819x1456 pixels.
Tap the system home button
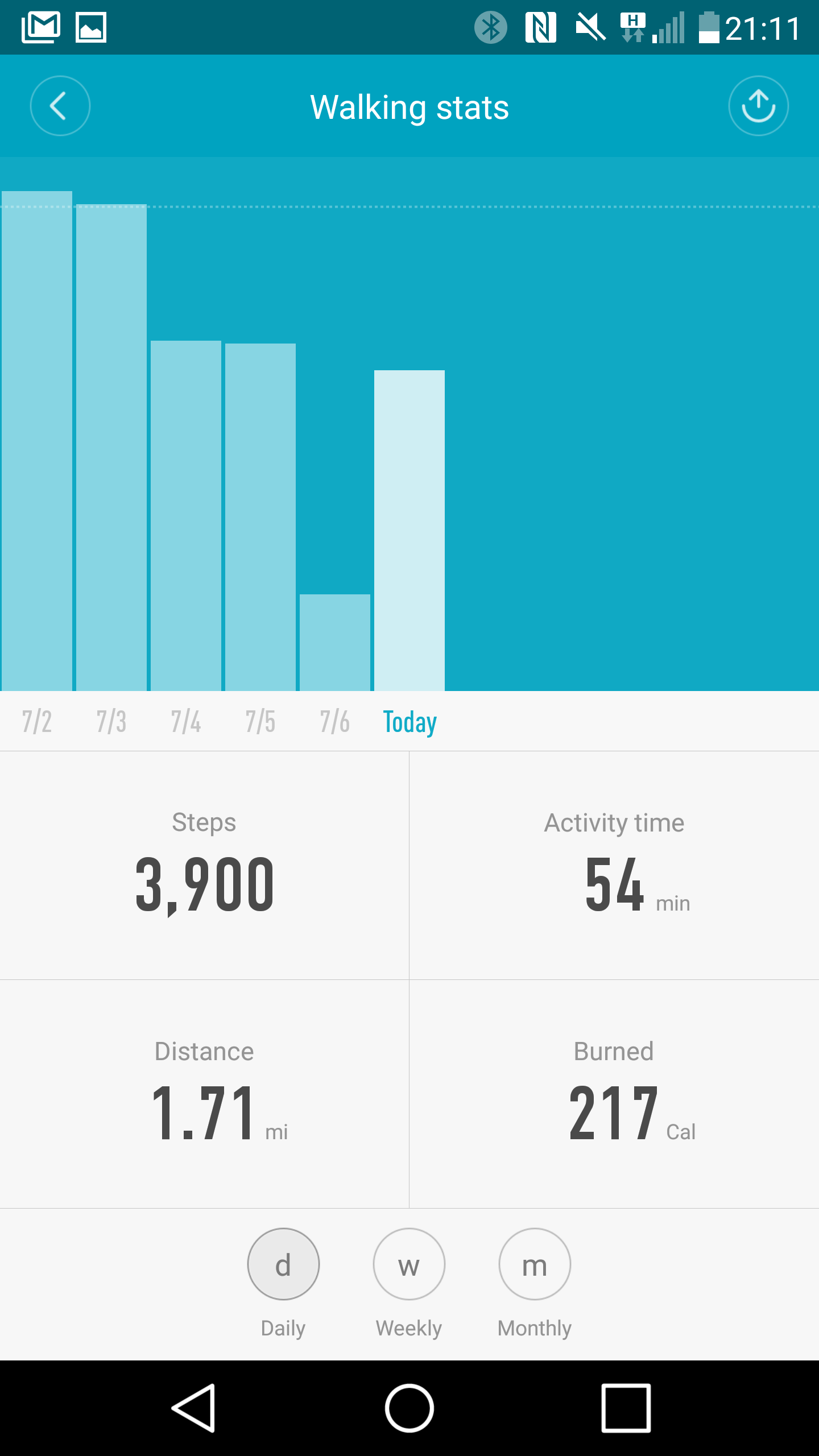[409, 1408]
